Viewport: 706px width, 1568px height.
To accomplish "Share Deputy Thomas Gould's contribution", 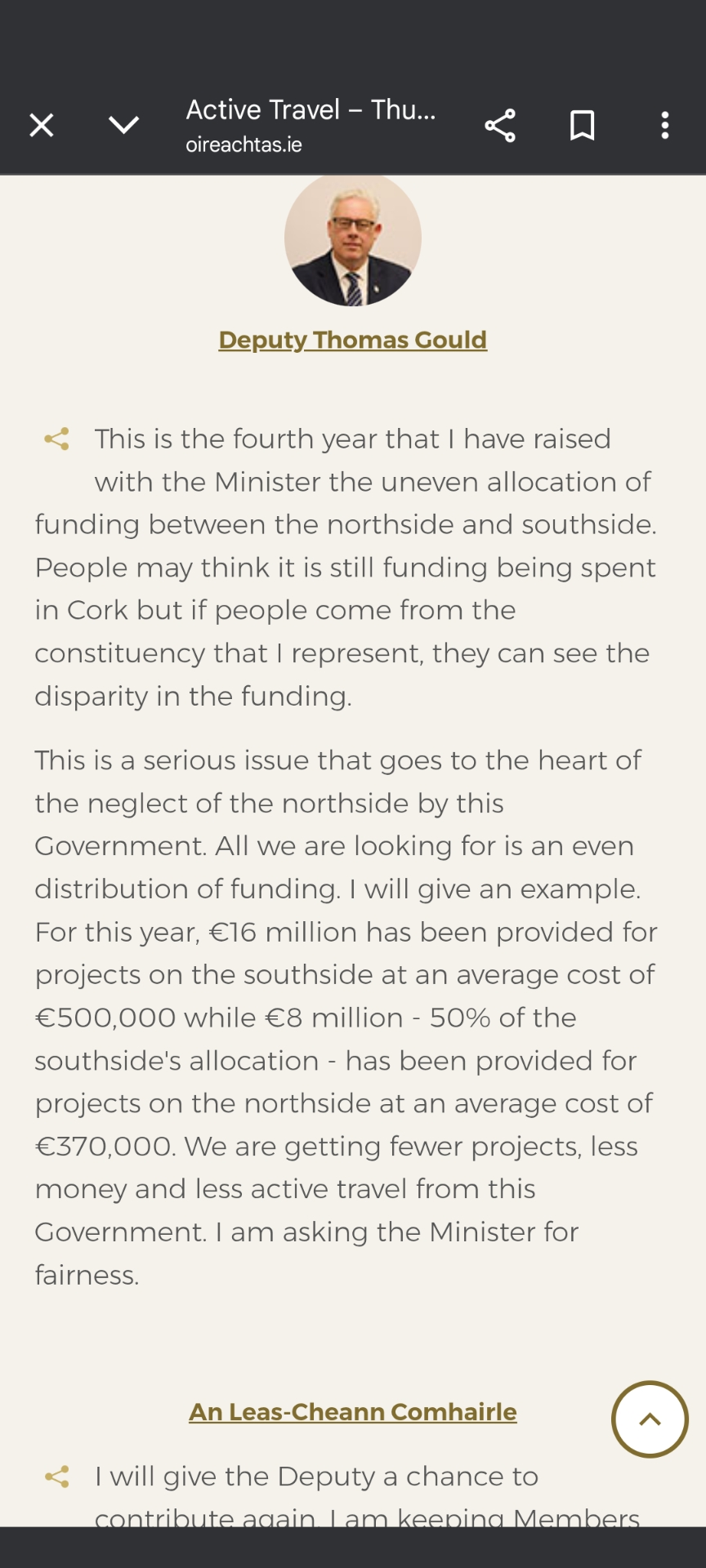I will tap(56, 439).
